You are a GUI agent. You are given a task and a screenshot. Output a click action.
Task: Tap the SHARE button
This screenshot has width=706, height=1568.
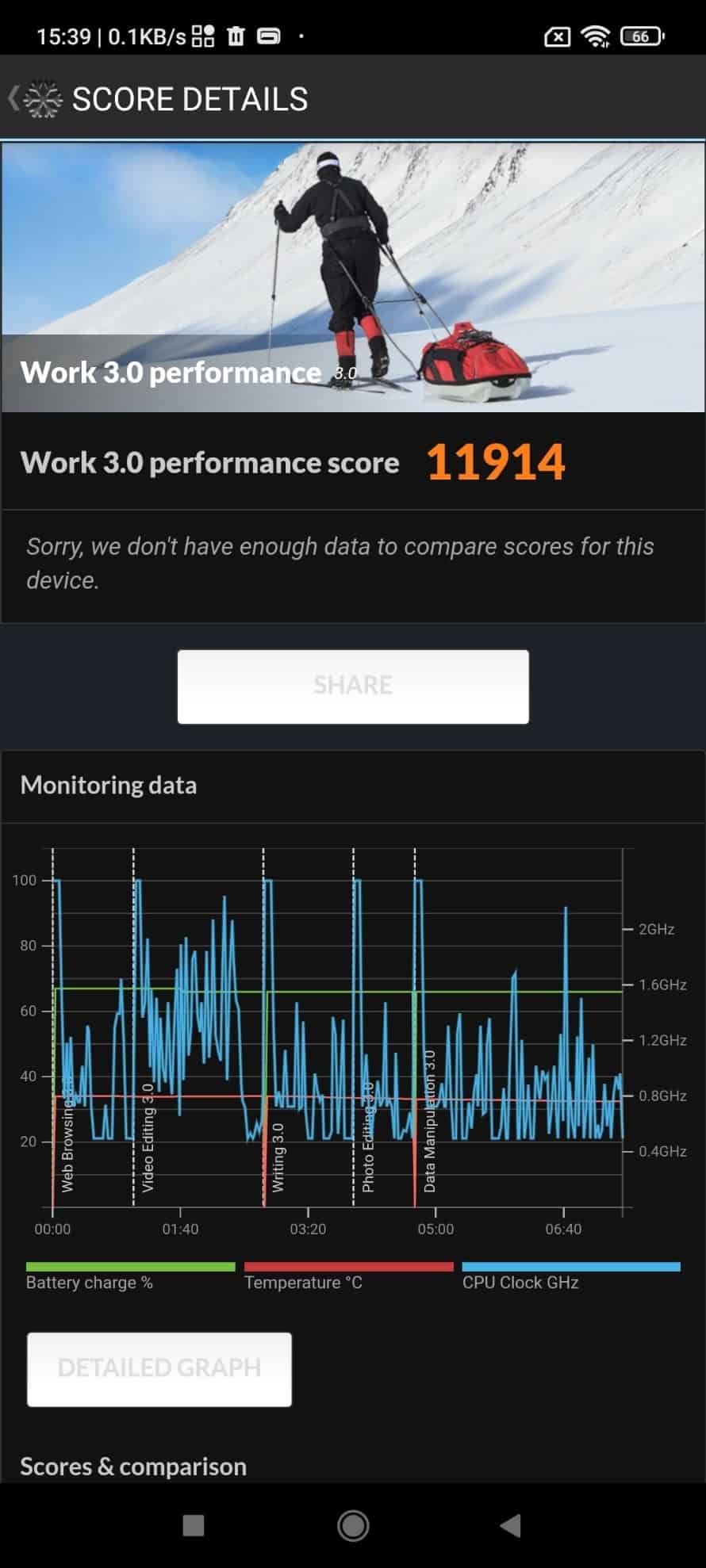tap(353, 686)
